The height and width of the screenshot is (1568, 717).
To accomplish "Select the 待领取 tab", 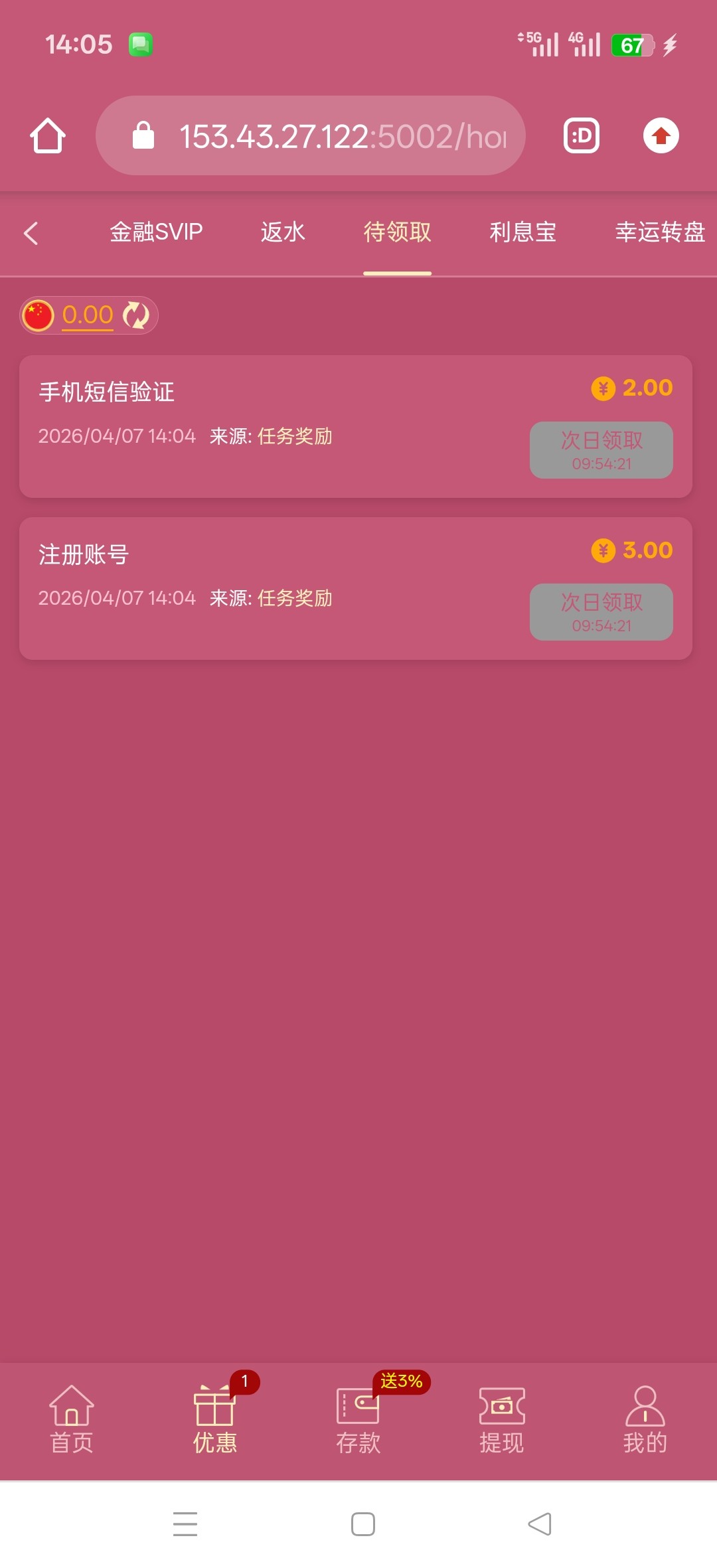I will (x=397, y=232).
